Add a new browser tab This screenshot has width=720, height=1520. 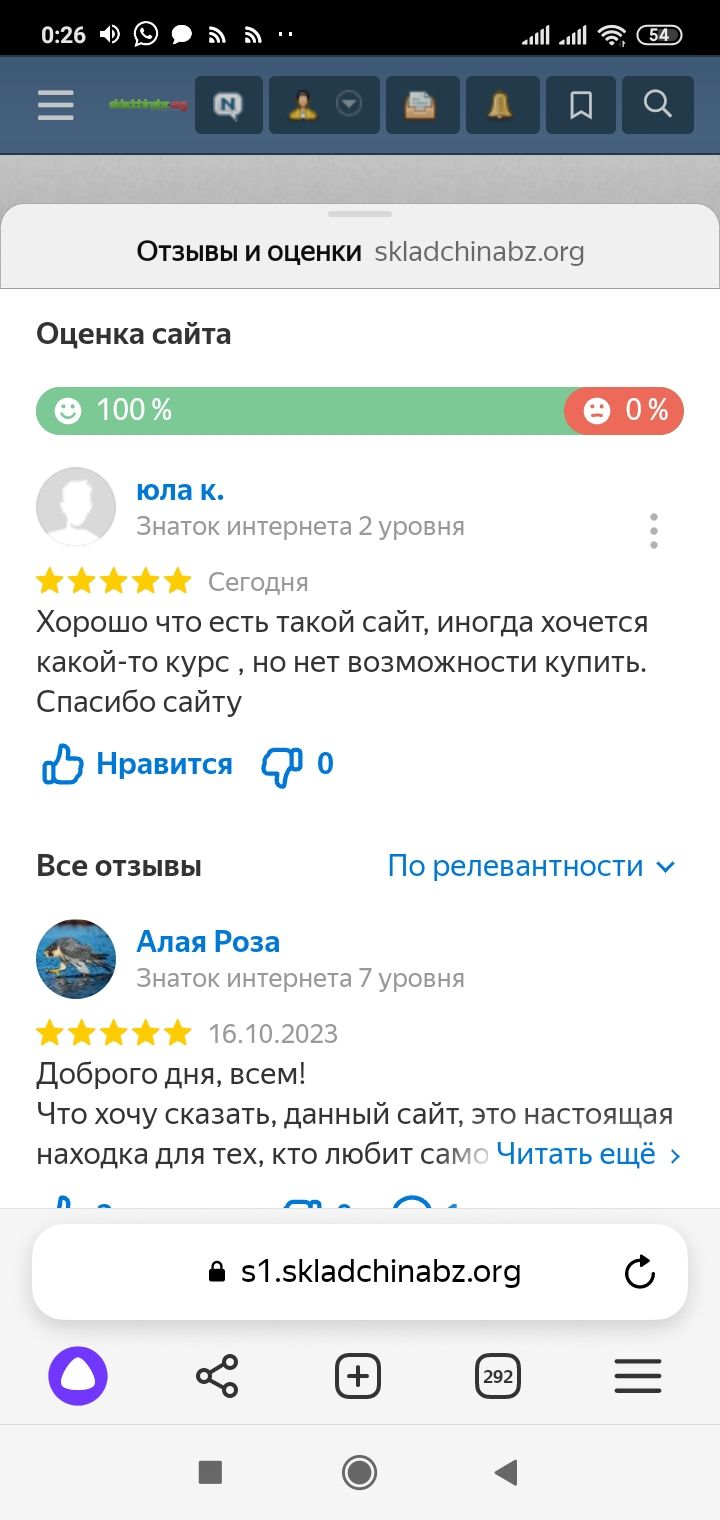[358, 1377]
